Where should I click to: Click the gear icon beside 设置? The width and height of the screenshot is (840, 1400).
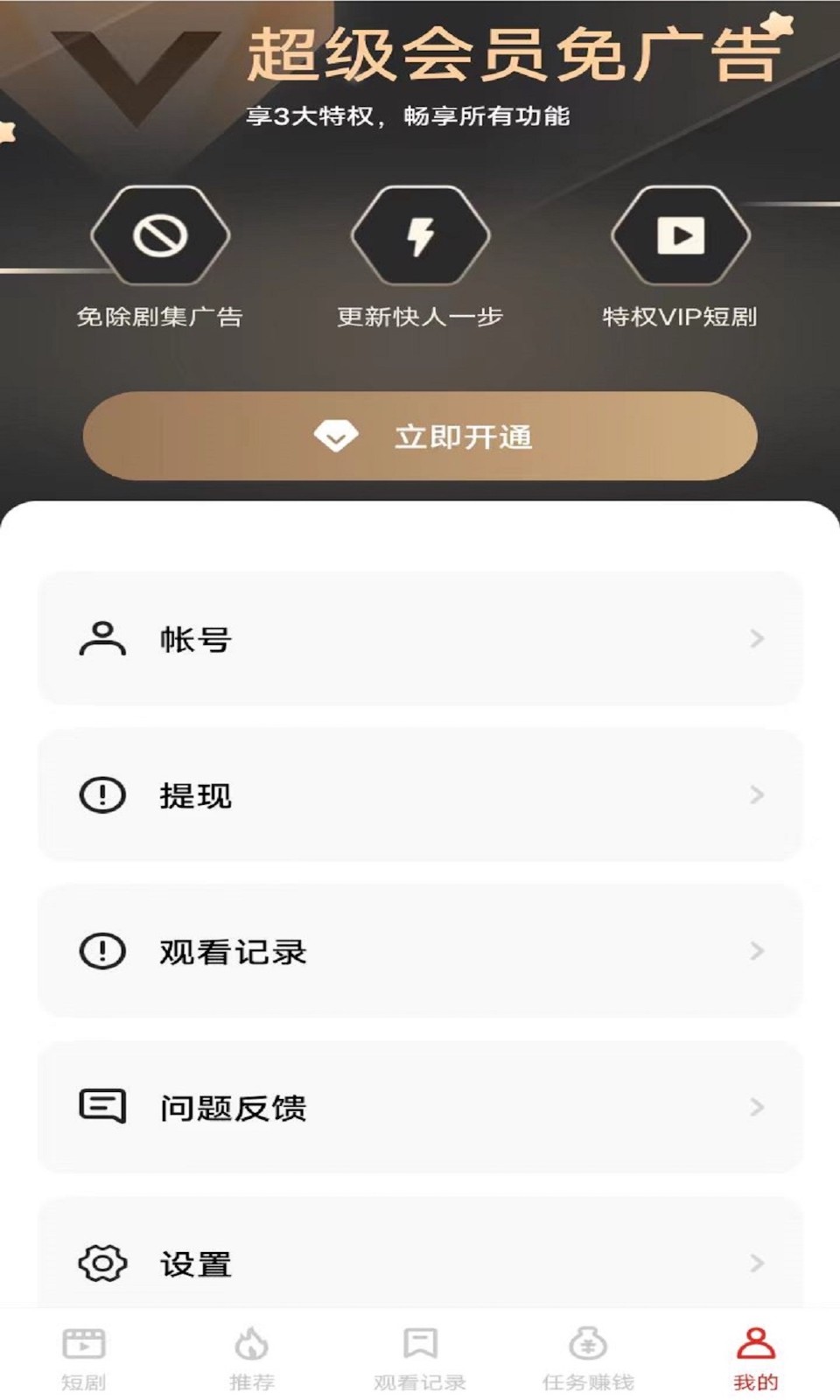[102, 1262]
